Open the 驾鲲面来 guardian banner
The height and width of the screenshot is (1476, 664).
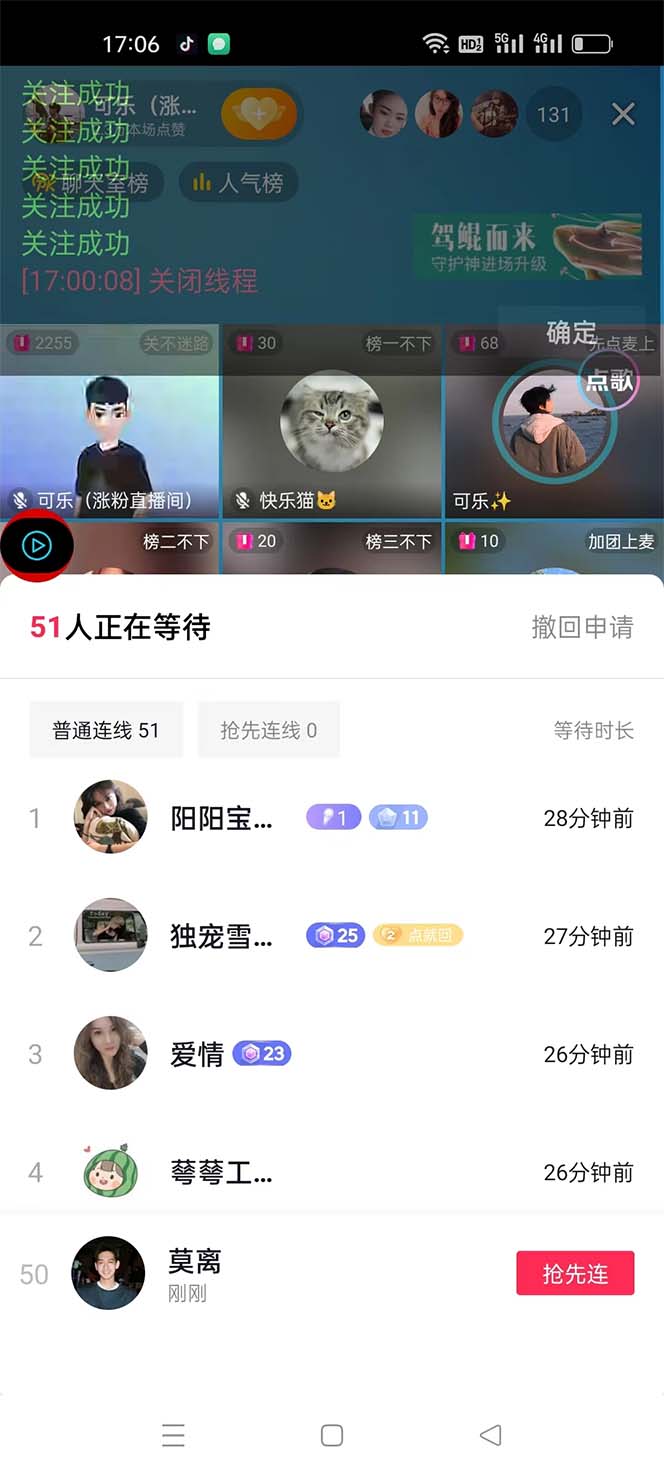(527, 245)
